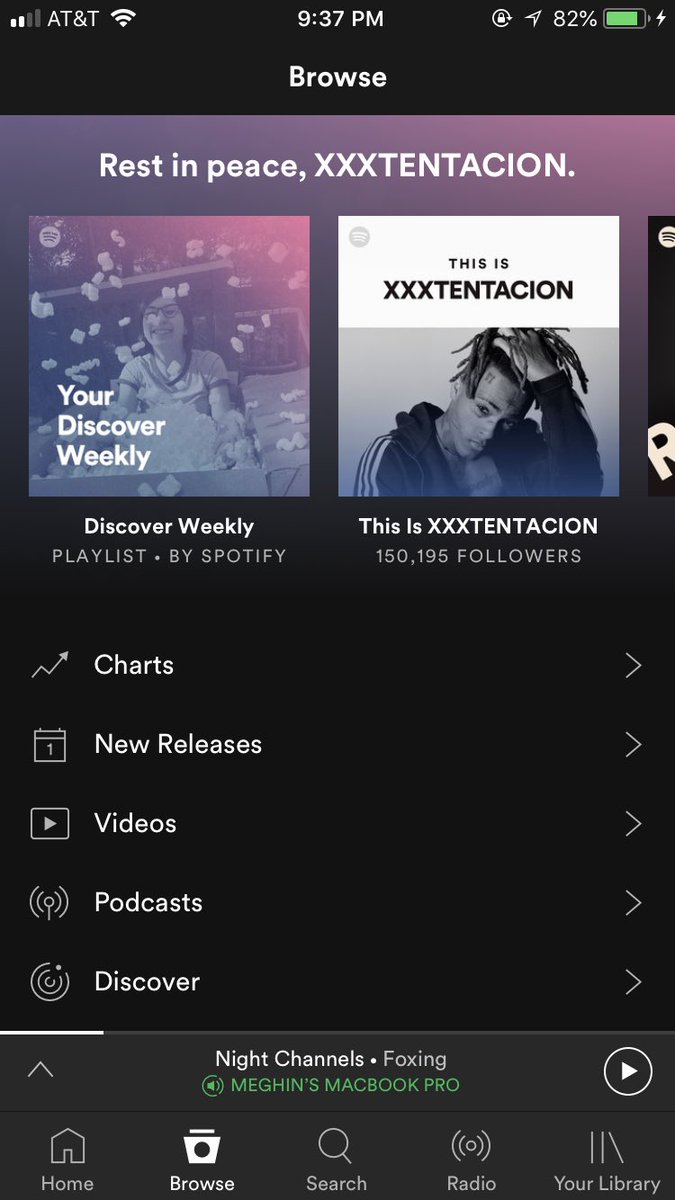
Task: Open Charts
Action: tap(337, 665)
